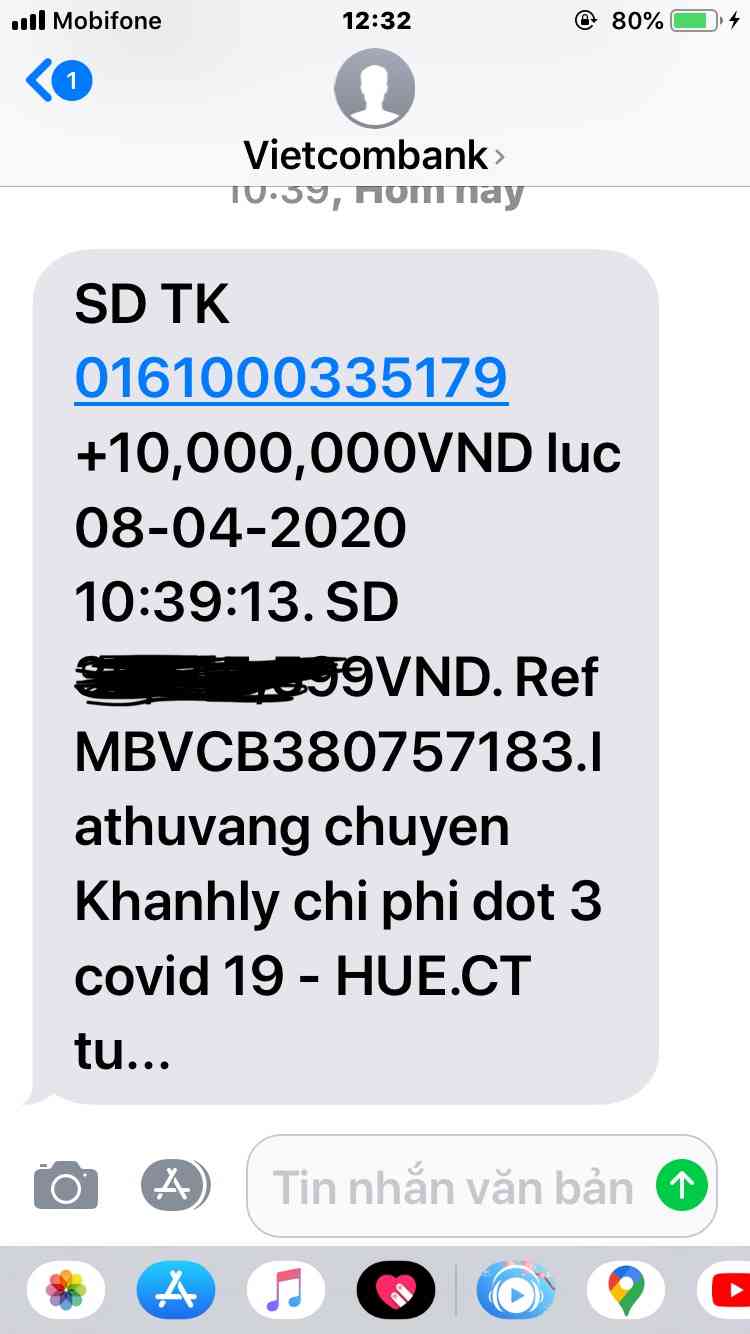Select the Music app in the strip

(x=286, y=1290)
